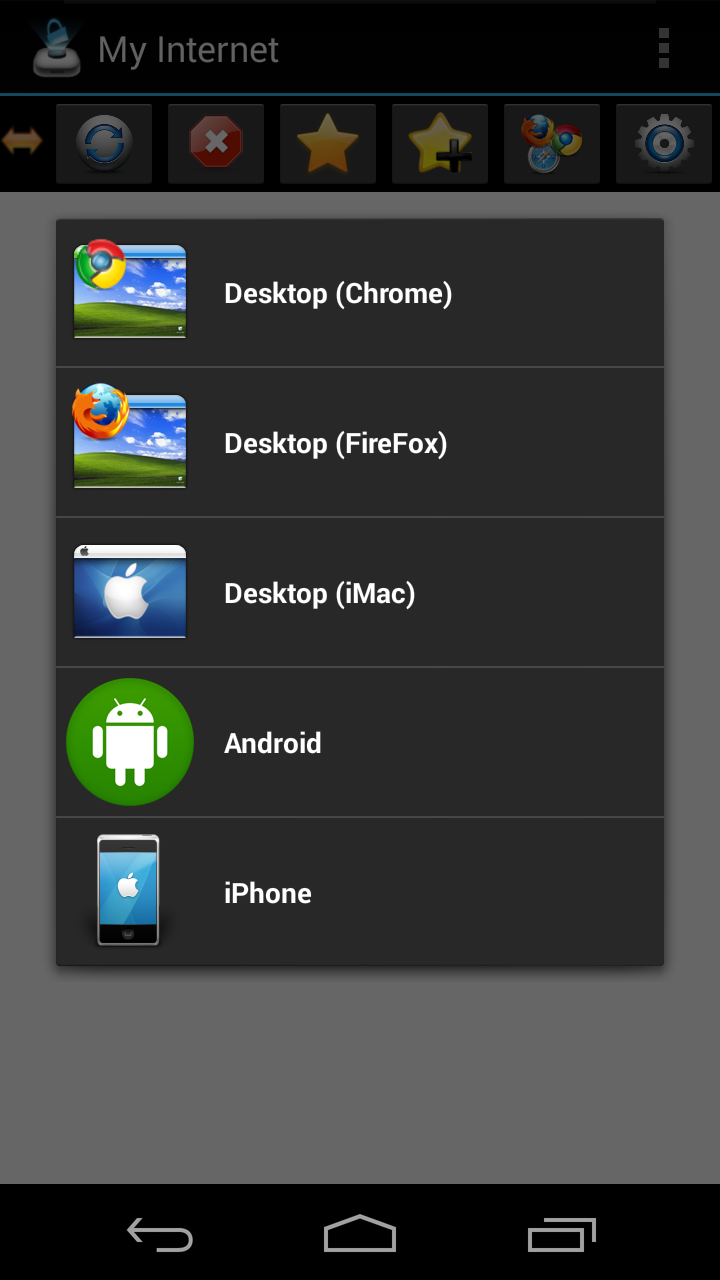The width and height of the screenshot is (720, 1280).
Task: Go back with system back button
Action: point(160,1234)
